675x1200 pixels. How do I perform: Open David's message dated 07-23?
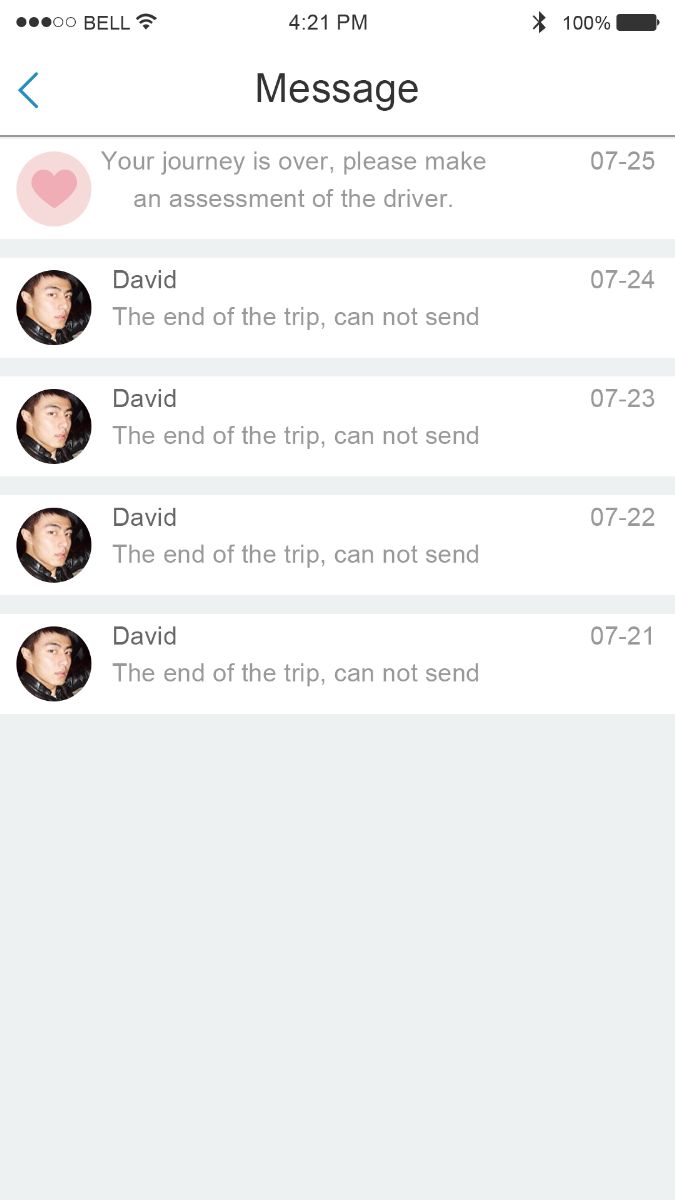[x=337, y=426]
